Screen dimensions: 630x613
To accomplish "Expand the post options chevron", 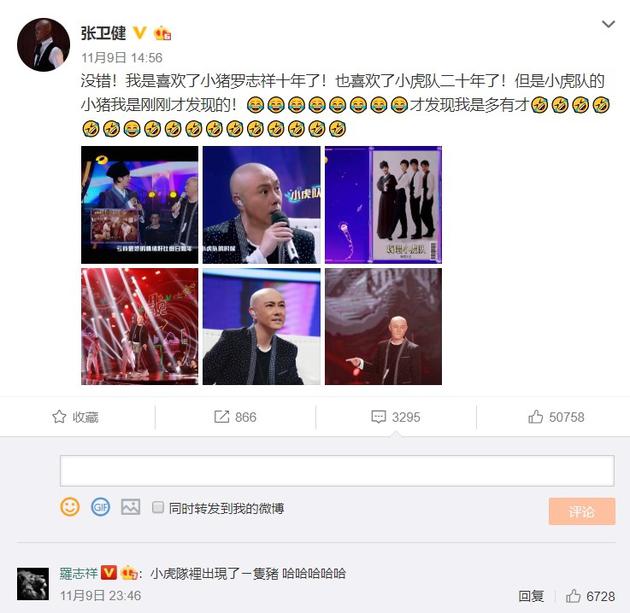I will [x=608, y=24].
